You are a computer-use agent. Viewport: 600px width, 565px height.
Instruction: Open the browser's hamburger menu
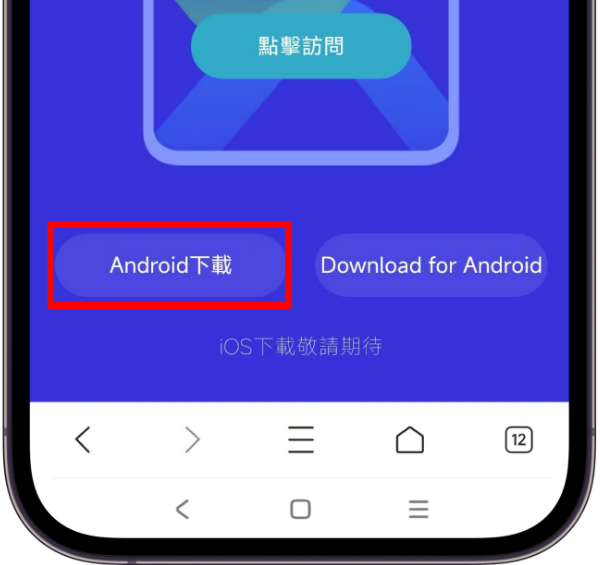tap(301, 439)
